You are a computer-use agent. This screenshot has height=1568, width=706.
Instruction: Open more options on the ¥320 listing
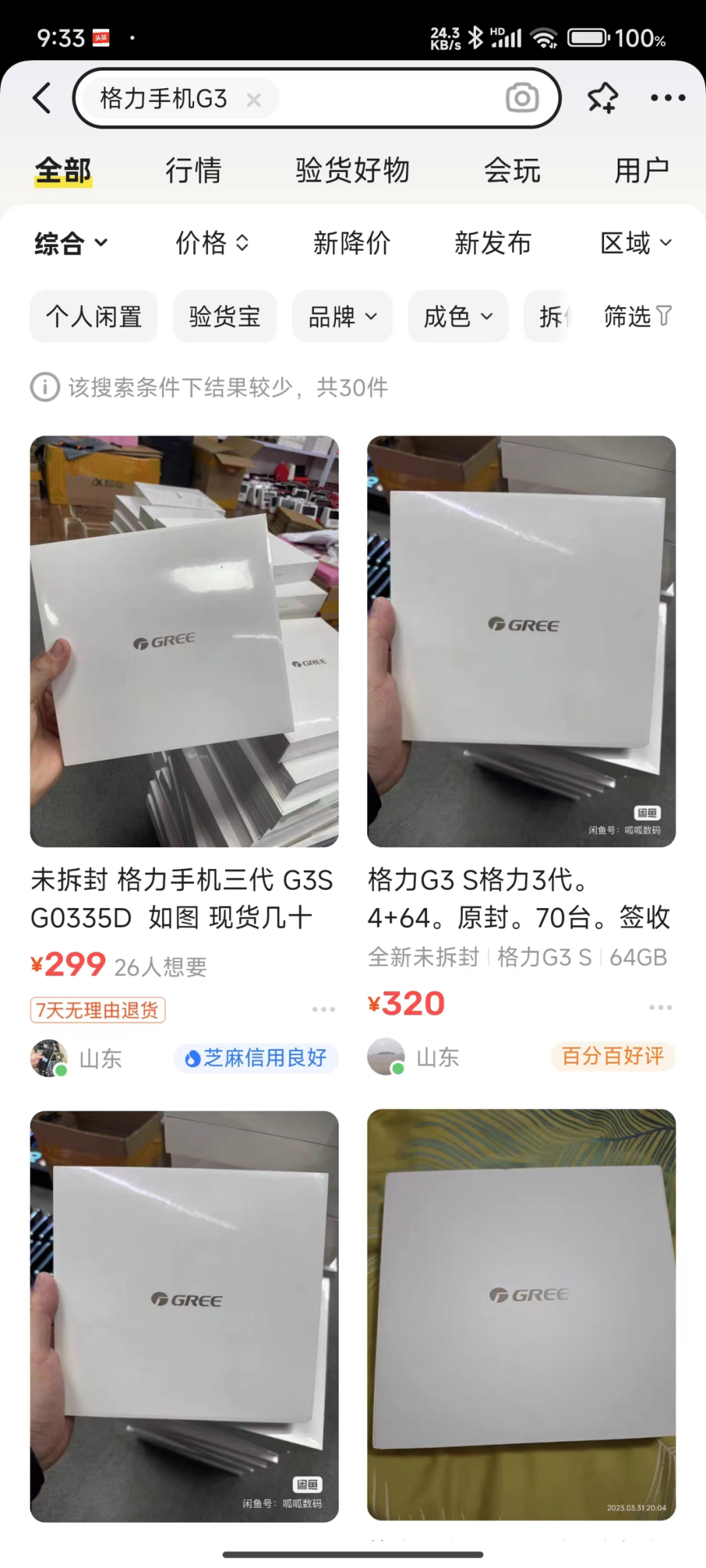[660, 1007]
